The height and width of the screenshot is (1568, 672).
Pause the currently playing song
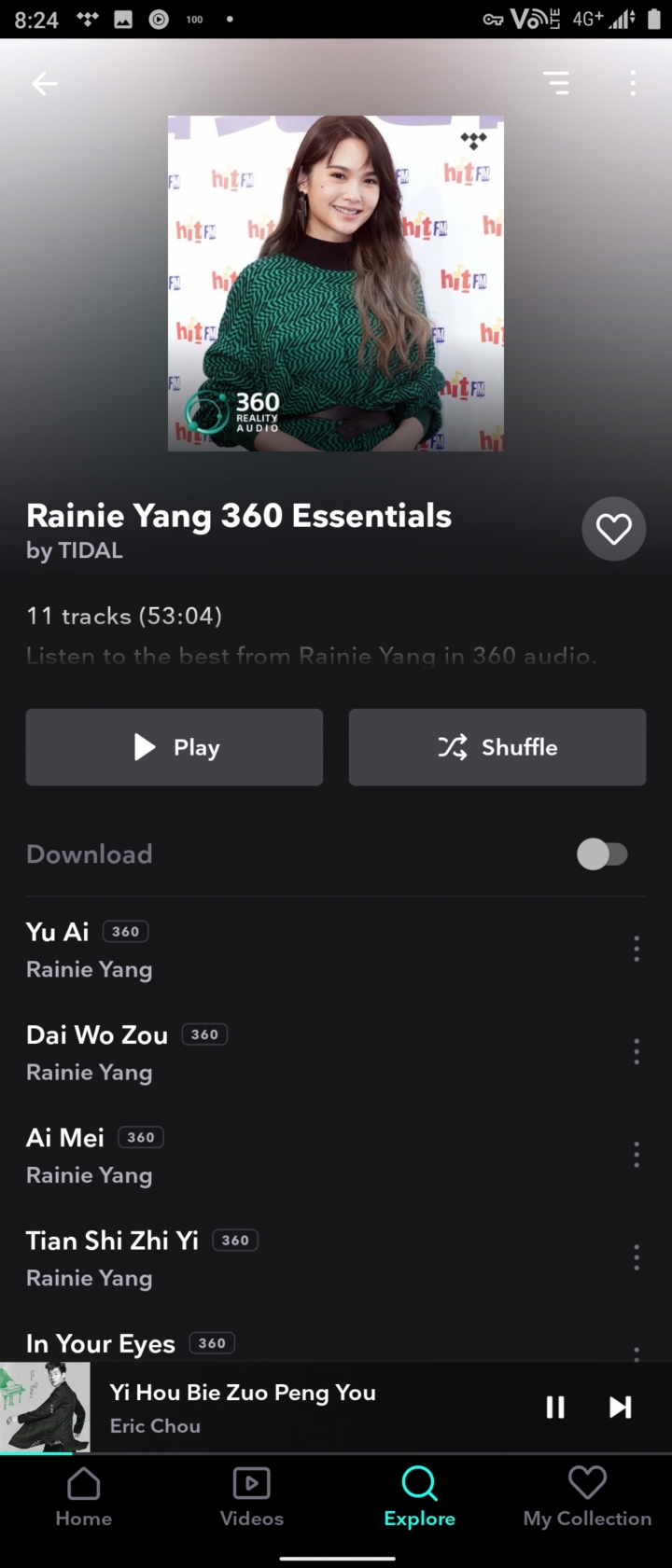tap(555, 1407)
